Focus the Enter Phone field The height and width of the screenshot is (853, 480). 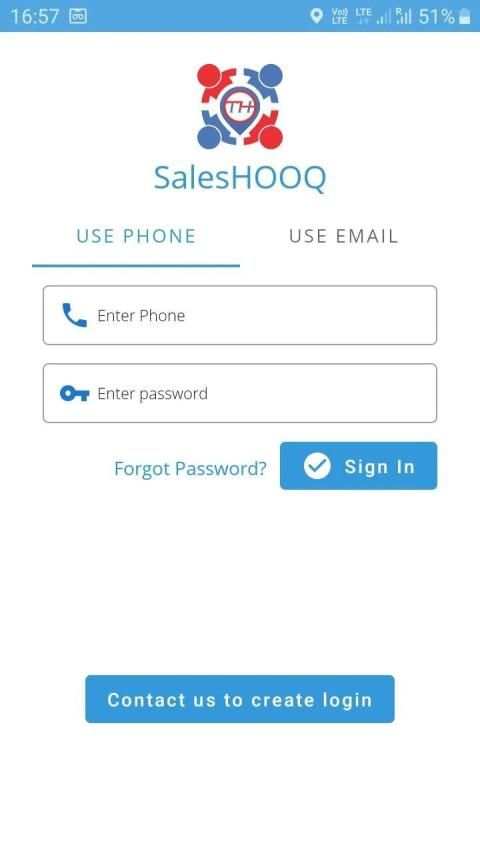point(239,315)
